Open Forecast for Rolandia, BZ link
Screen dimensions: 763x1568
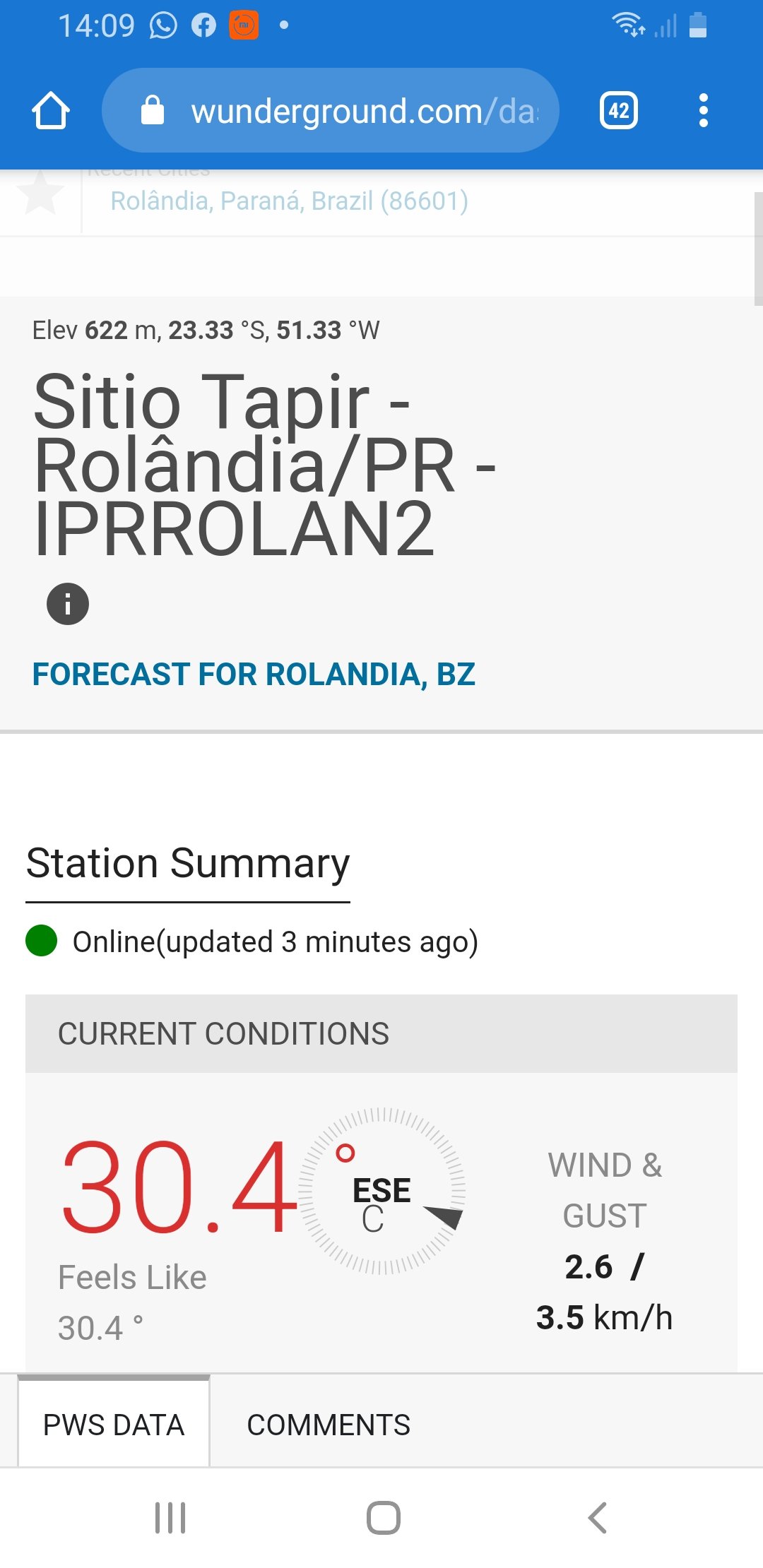point(254,674)
